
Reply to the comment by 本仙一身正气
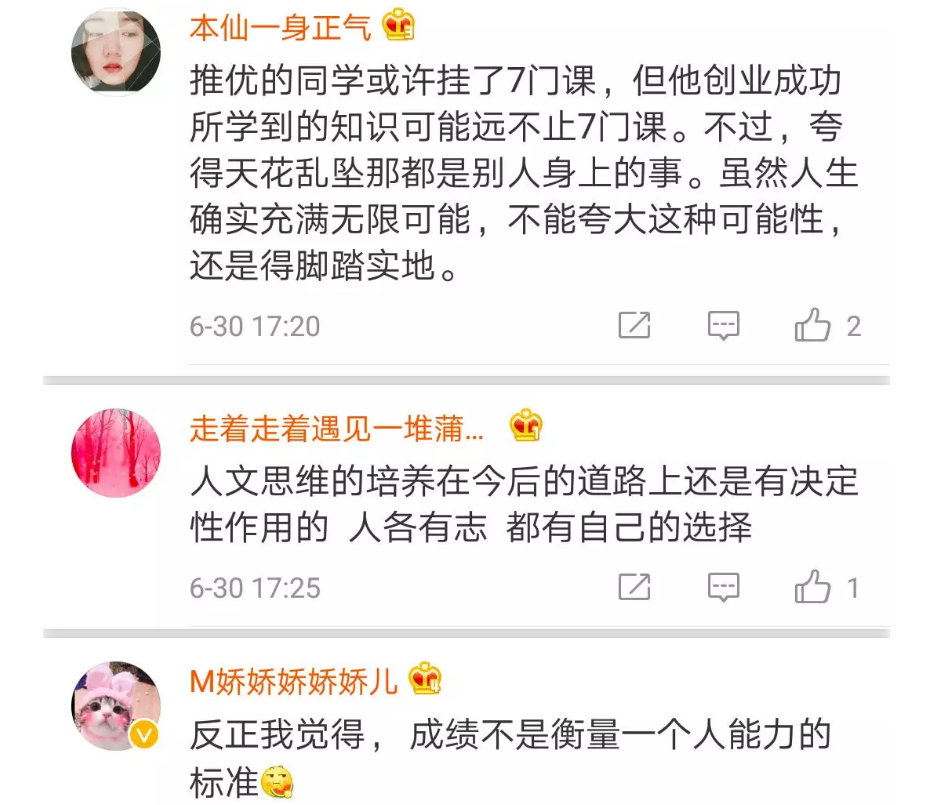pos(723,325)
